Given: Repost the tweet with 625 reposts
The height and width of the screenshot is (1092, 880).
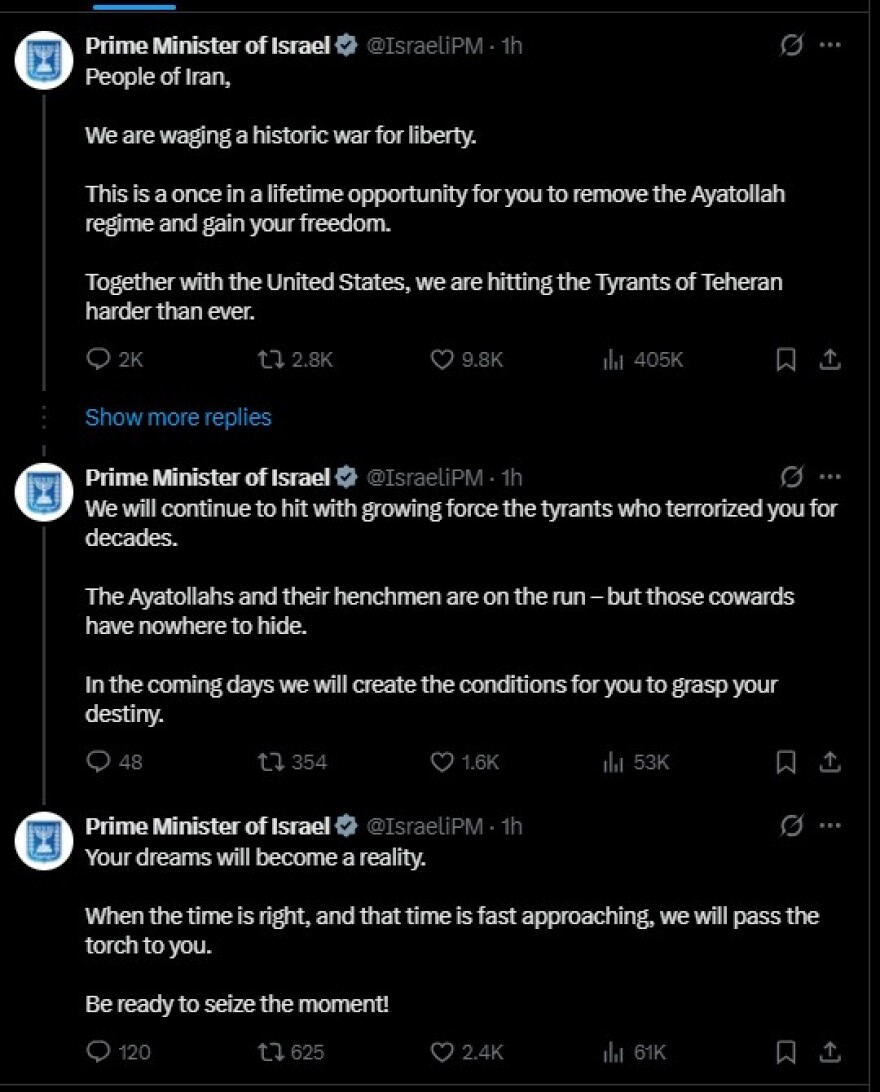Looking at the screenshot, I should pos(270,1052).
